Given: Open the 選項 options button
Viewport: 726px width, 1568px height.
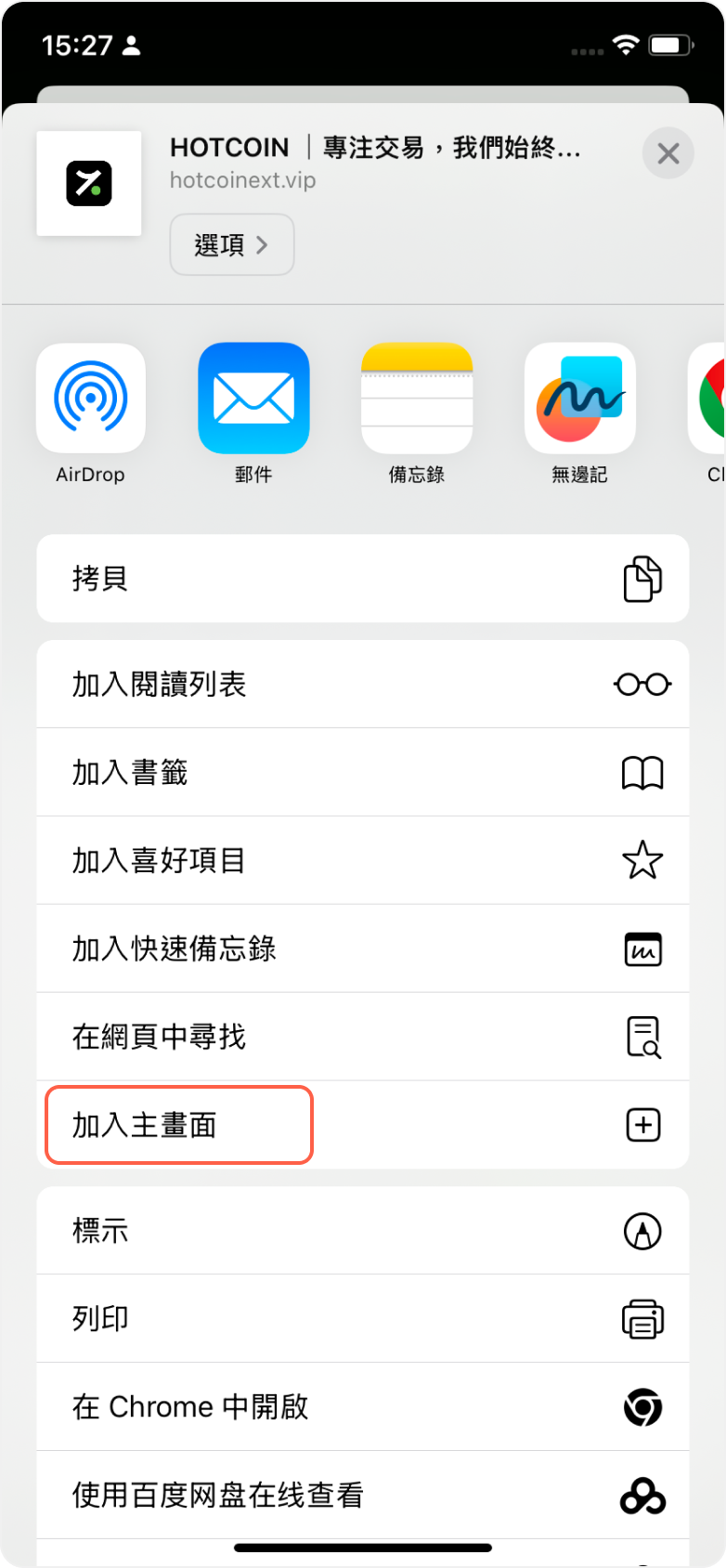Looking at the screenshot, I should click(232, 245).
